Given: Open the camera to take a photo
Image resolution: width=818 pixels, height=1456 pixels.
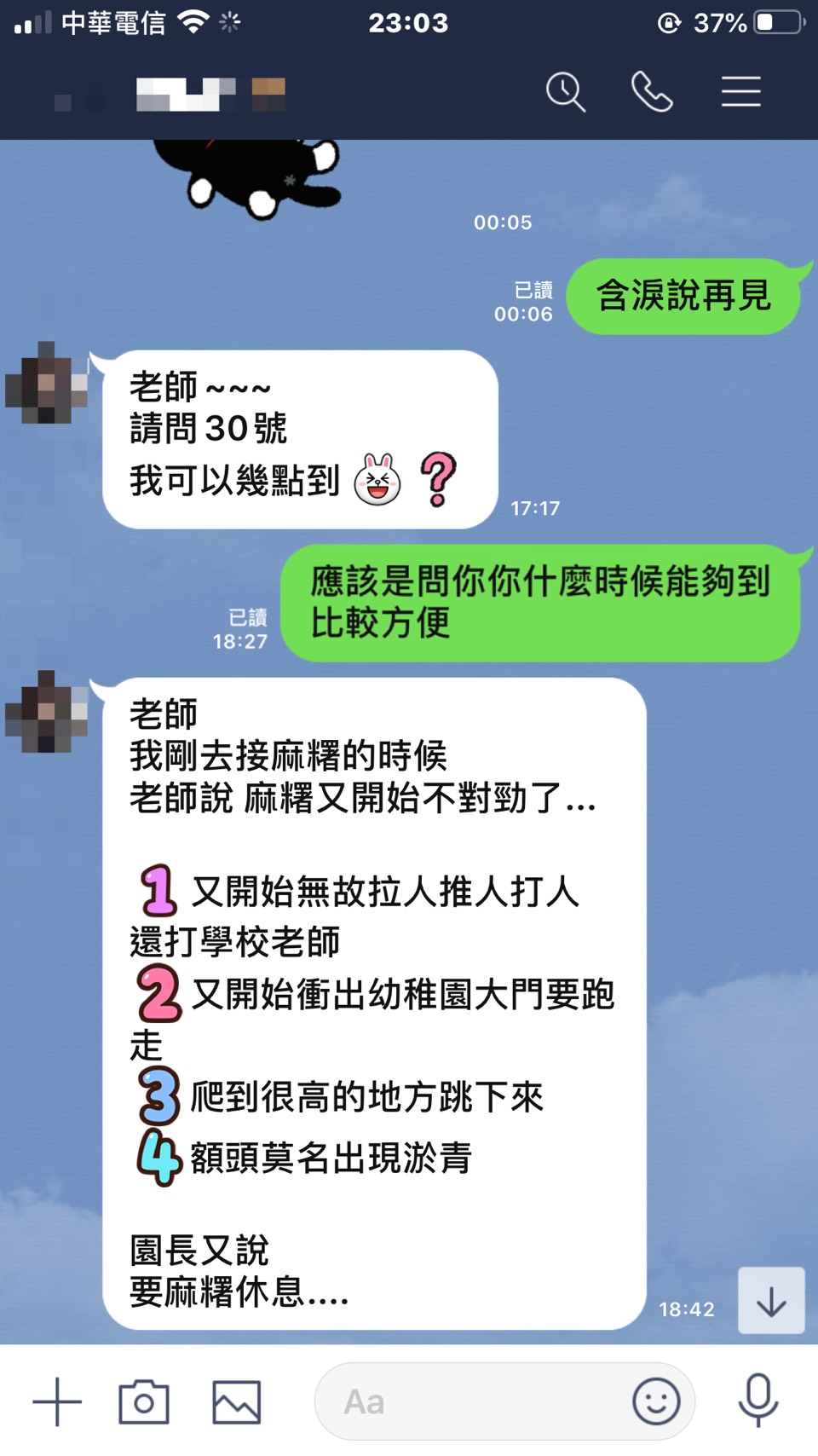Looking at the screenshot, I should (143, 1401).
